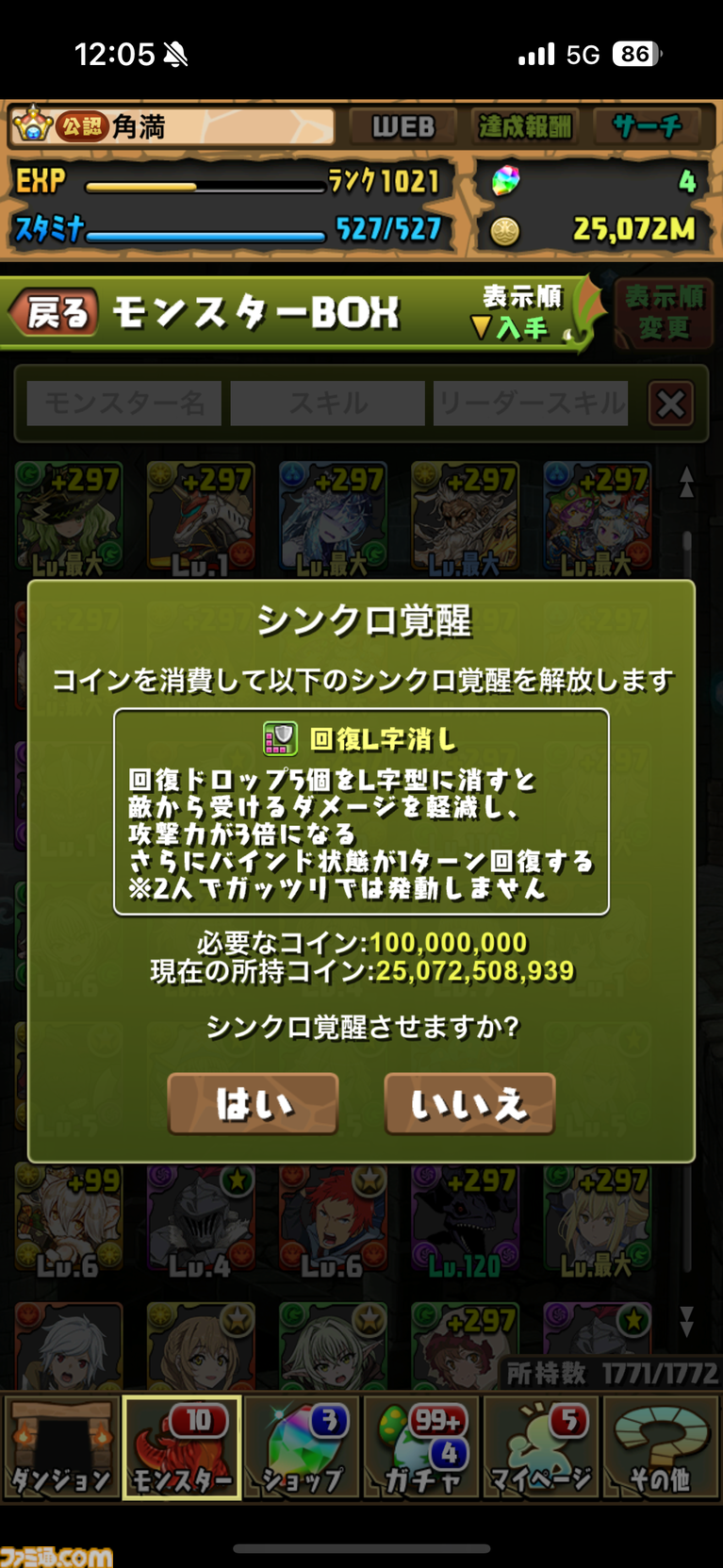
Task: Switch to the モンスター tab
Action: point(182,1448)
